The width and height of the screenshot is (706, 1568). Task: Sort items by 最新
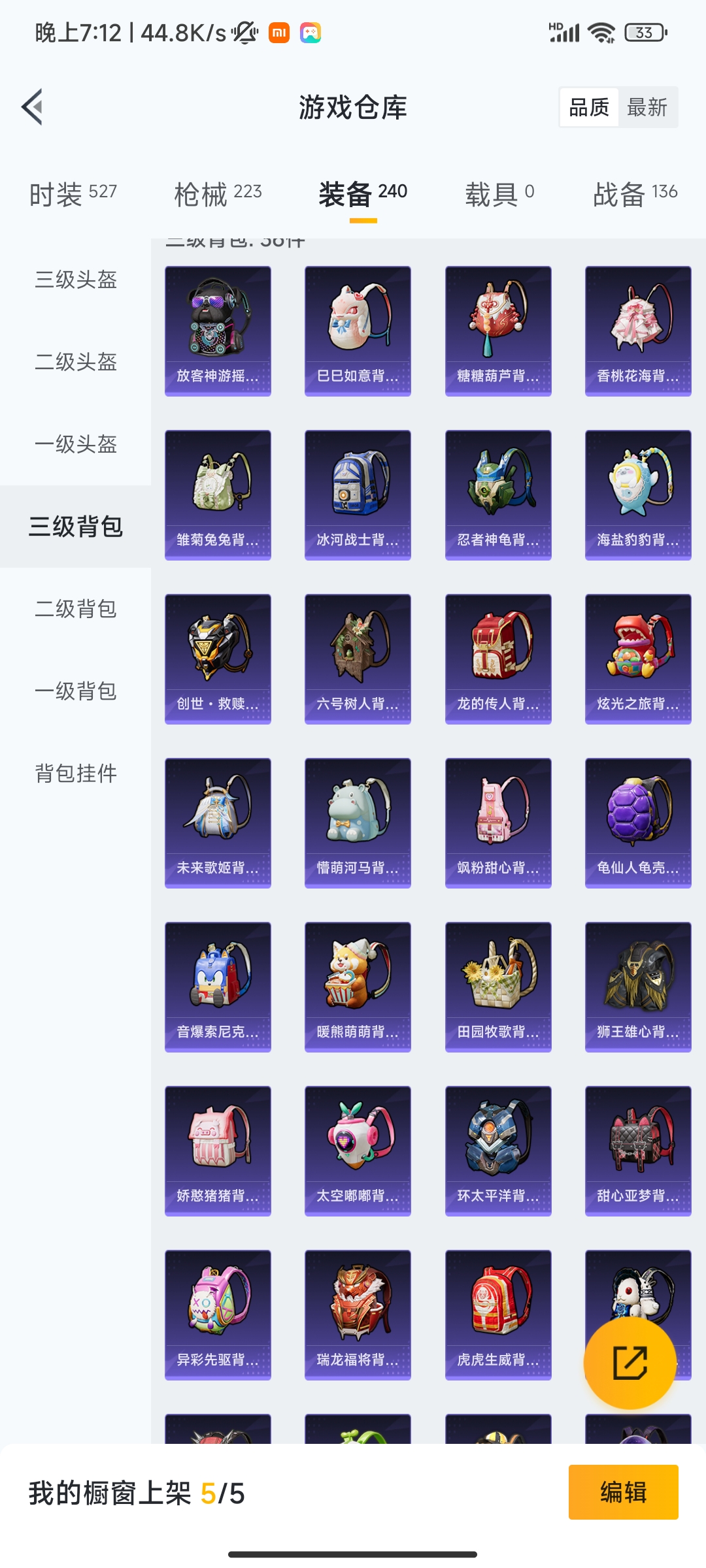647,107
